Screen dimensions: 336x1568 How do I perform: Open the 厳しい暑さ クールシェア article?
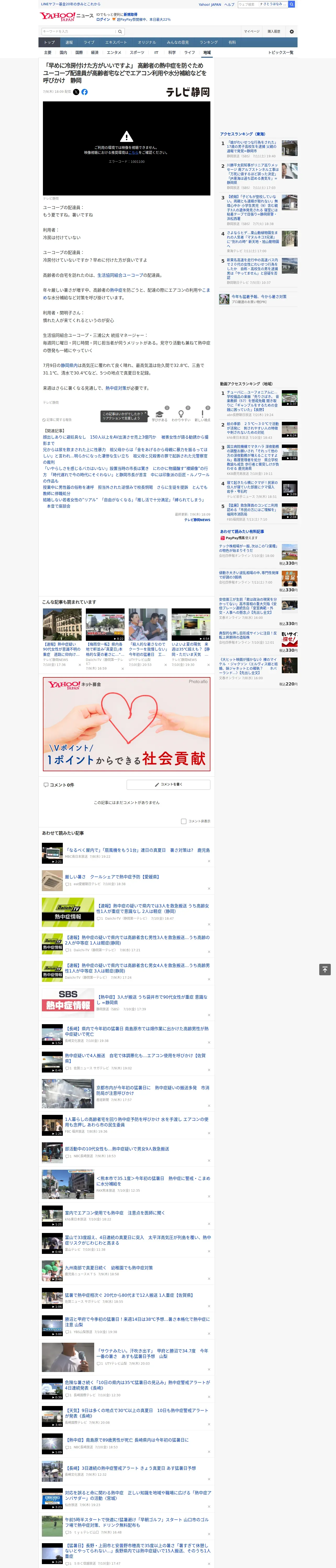(x=112, y=877)
